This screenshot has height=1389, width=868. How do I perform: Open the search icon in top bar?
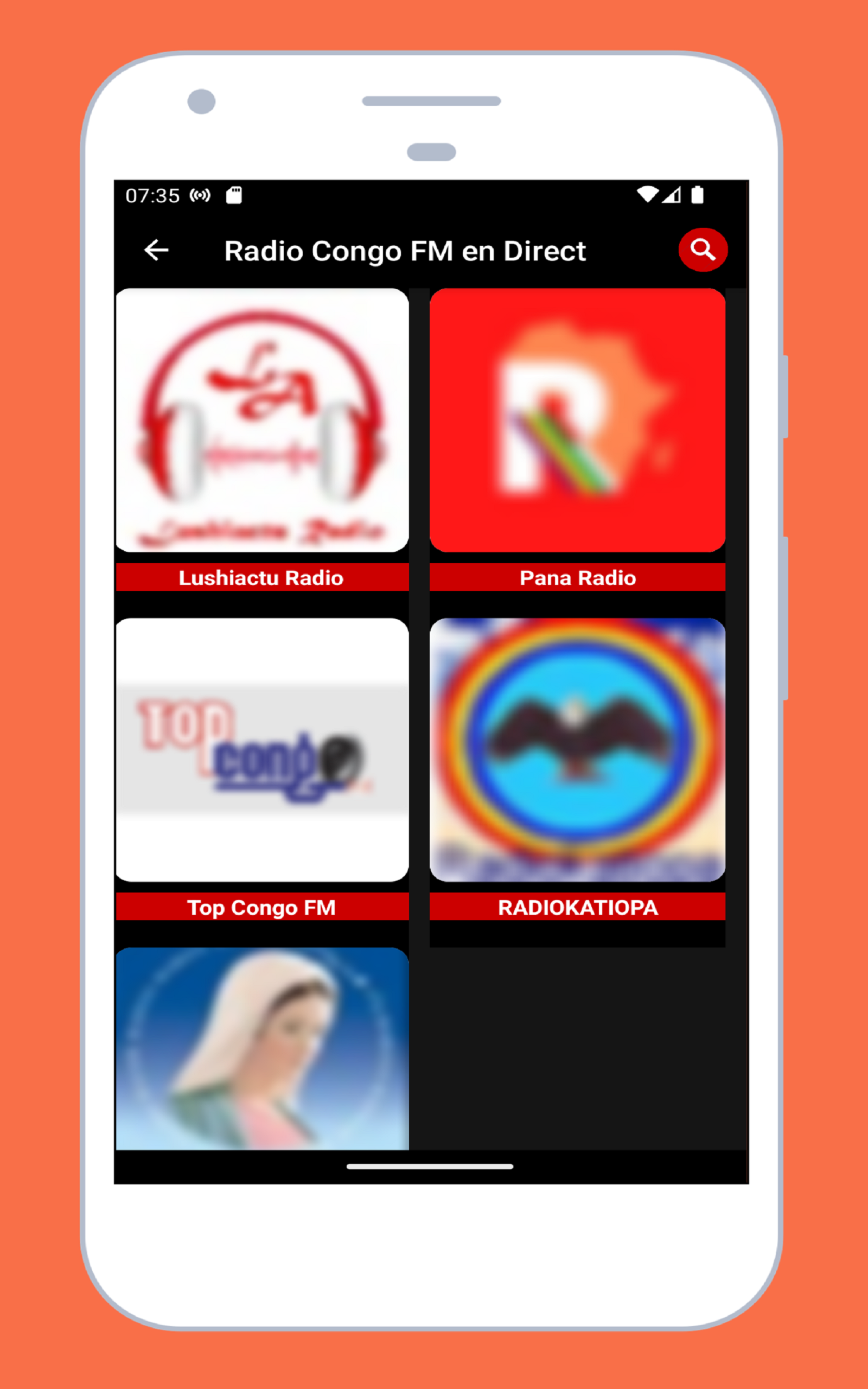(x=703, y=250)
